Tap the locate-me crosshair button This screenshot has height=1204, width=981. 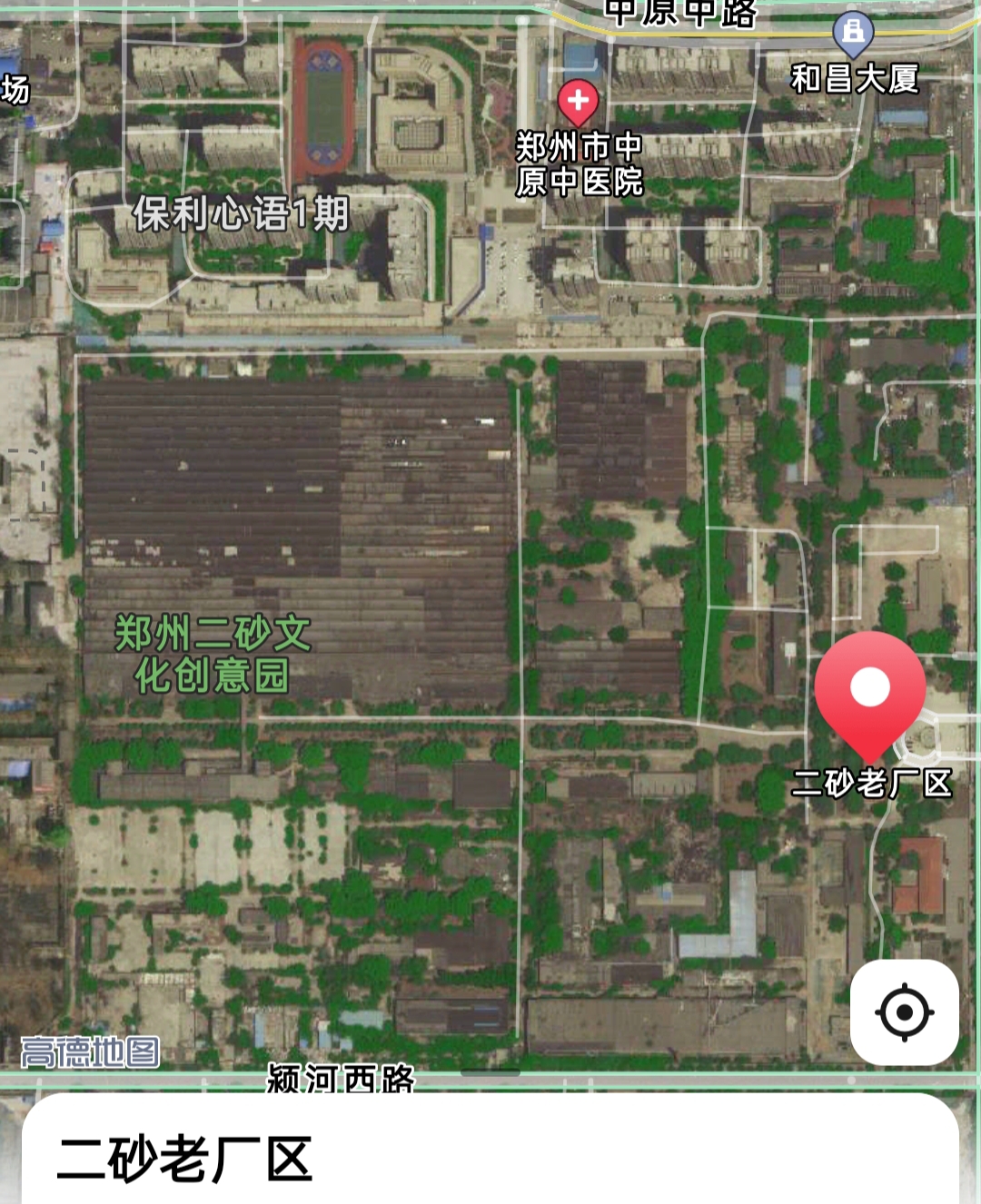coord(905,1012)
